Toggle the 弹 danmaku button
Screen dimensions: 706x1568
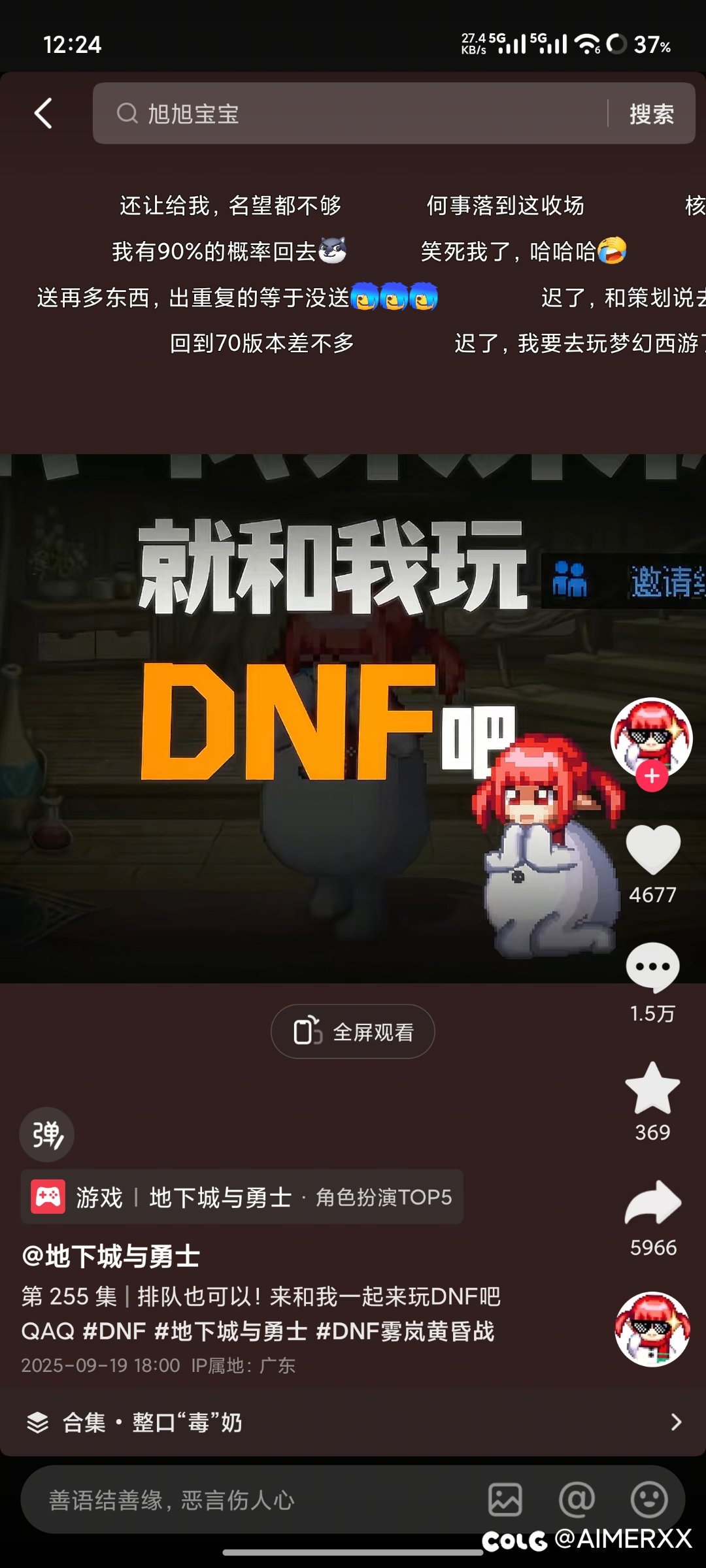pos(46,1134)
